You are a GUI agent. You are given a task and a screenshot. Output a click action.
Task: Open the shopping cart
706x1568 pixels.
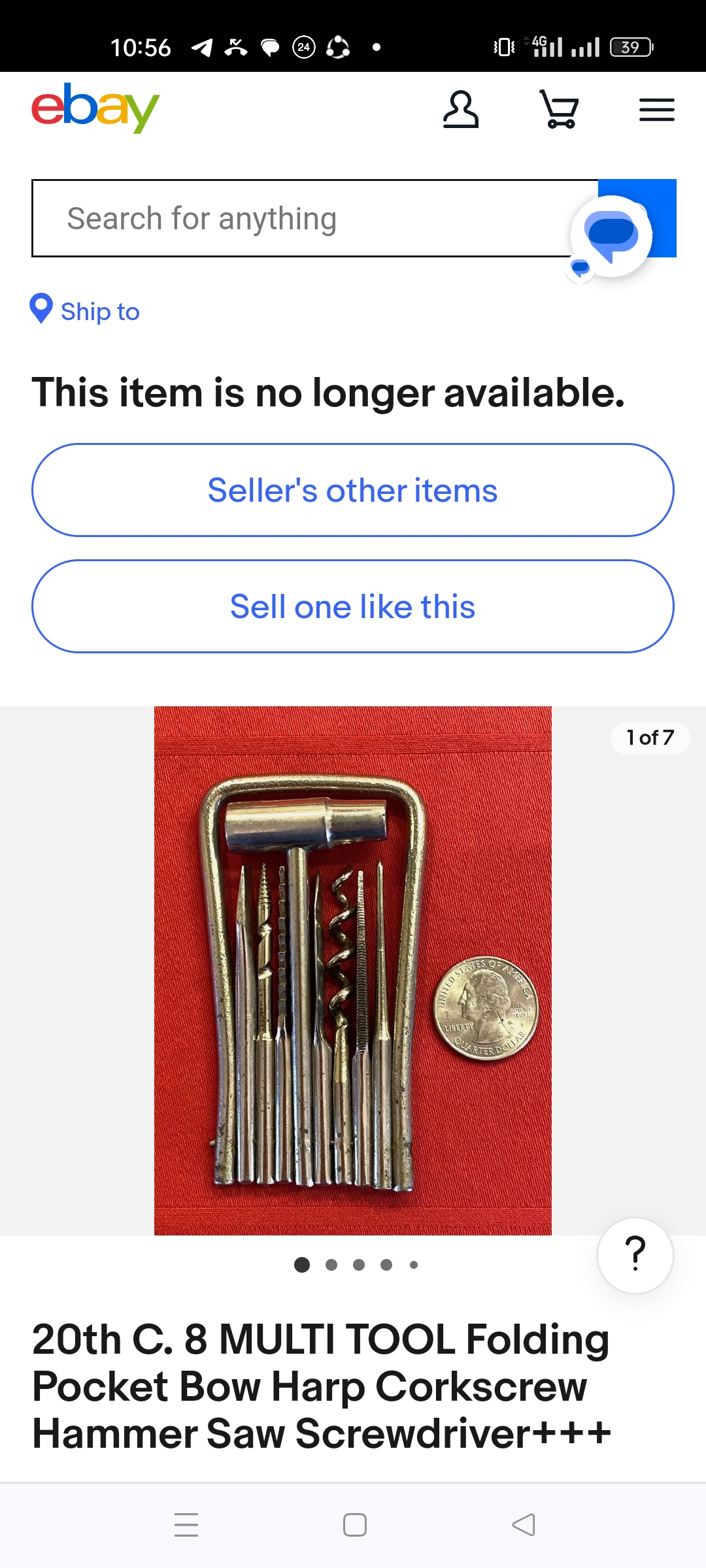click(559, 109)
